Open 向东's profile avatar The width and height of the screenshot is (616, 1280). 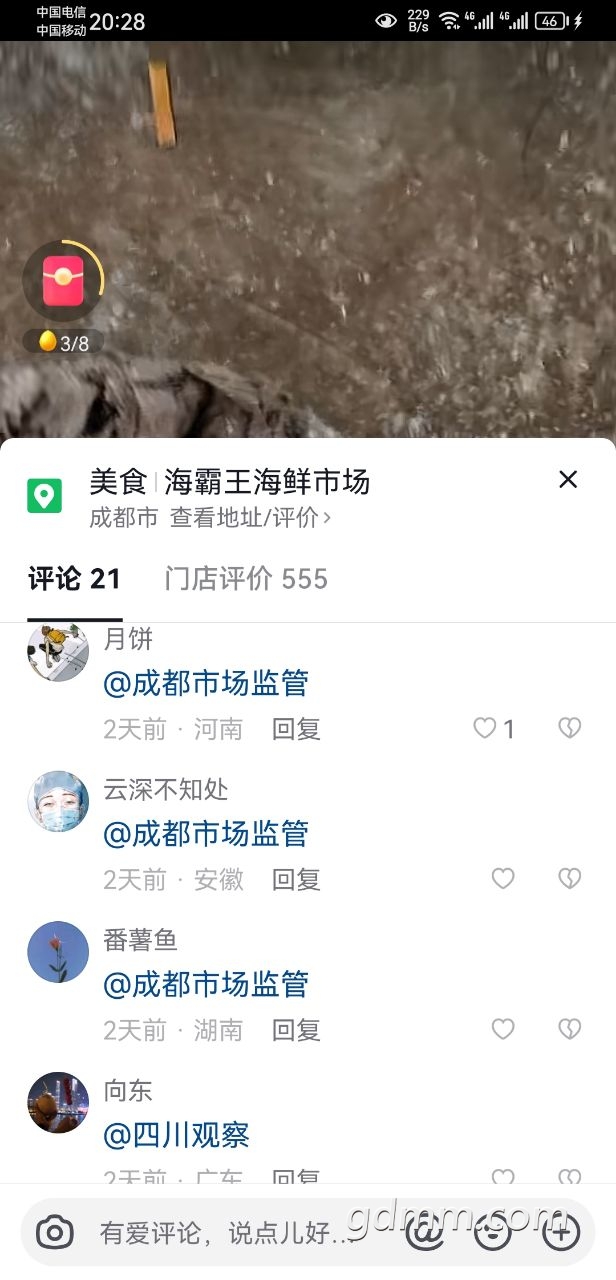58,1102
